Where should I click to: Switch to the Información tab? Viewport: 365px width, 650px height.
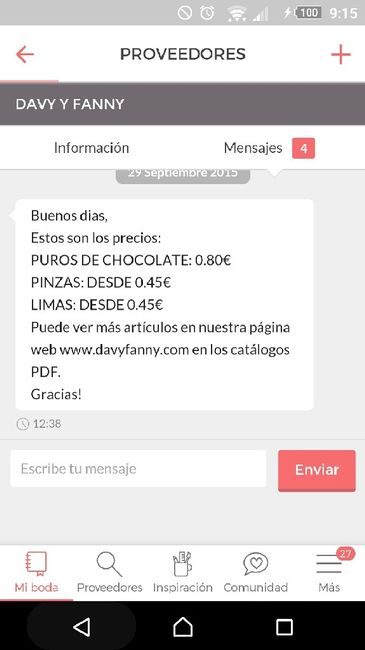(x=91, y=148)
